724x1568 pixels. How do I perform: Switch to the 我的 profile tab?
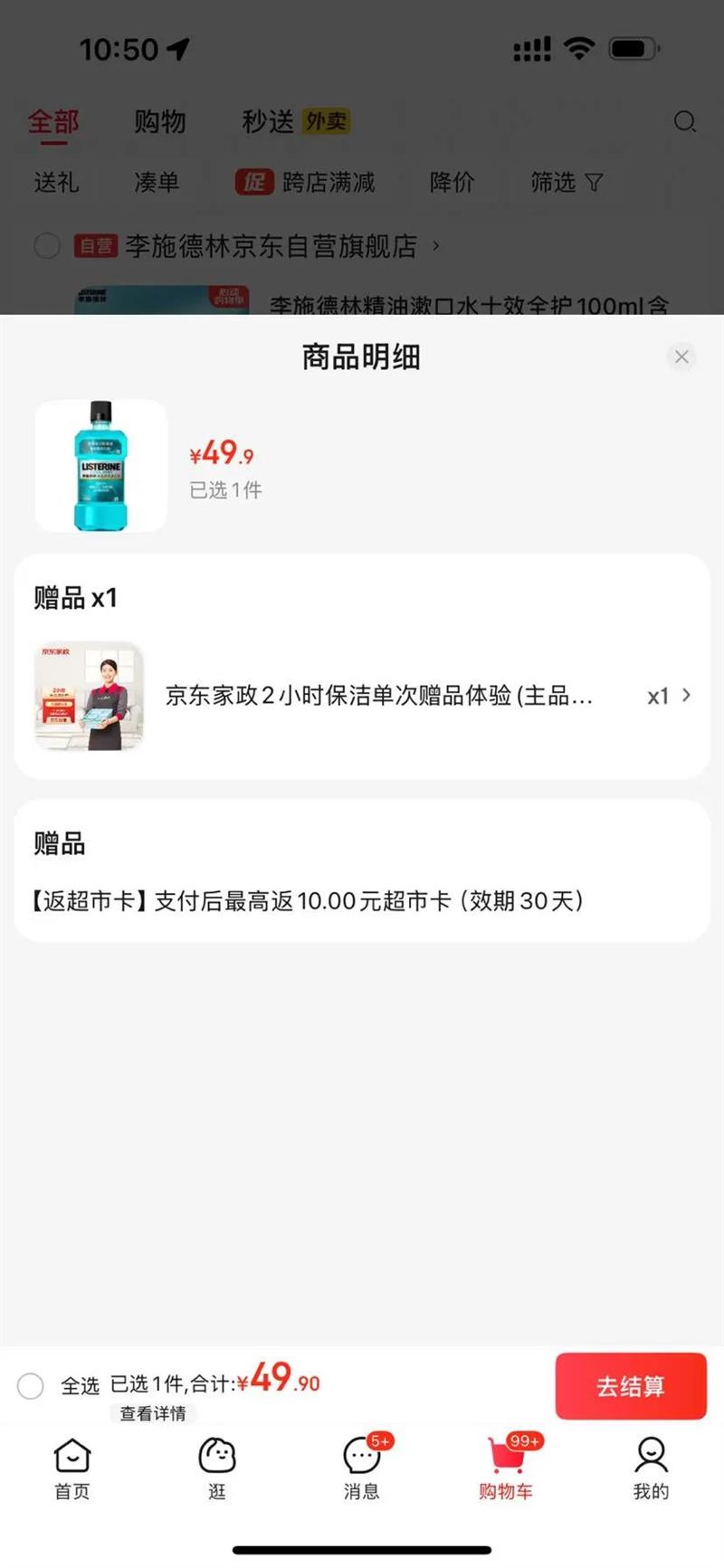651,1468
